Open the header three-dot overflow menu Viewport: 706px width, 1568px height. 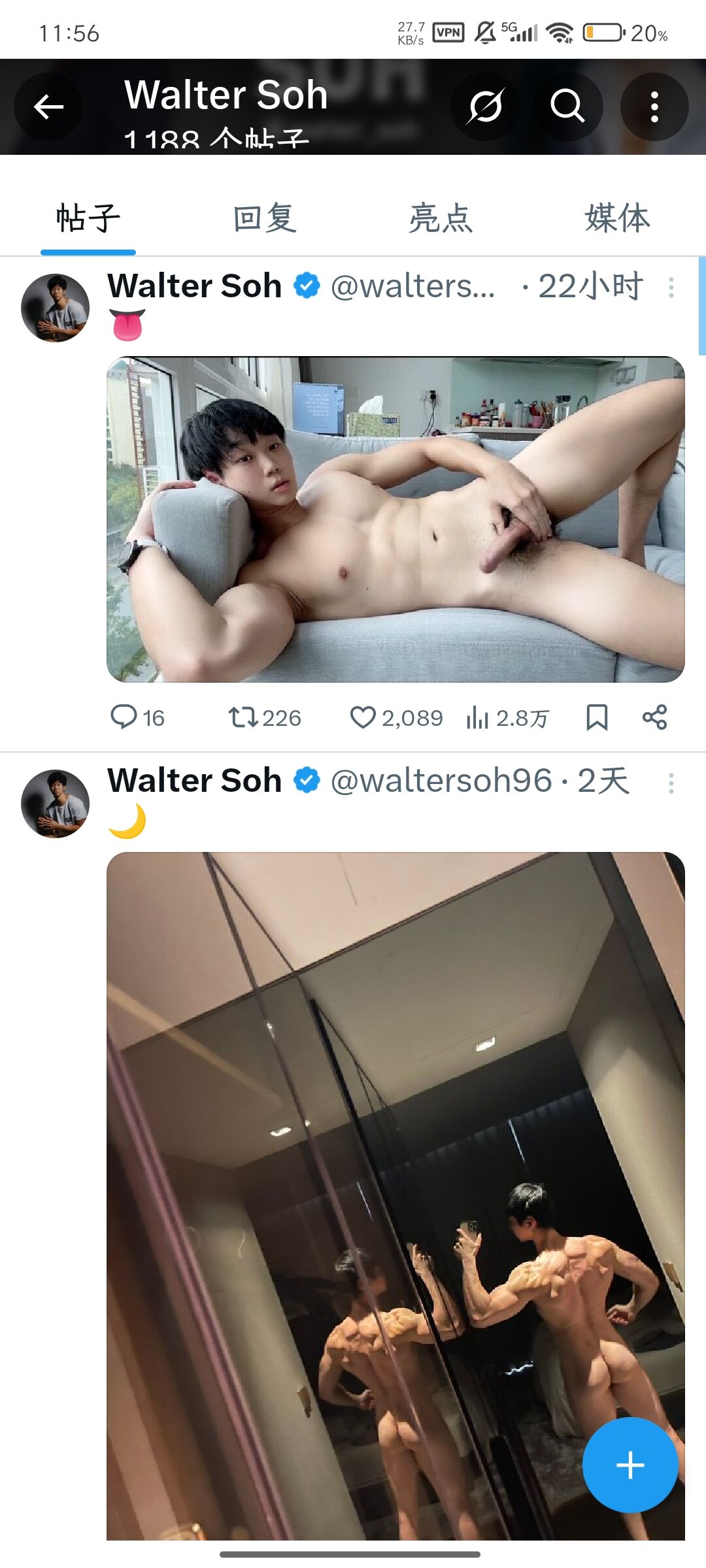click(654, 106)
